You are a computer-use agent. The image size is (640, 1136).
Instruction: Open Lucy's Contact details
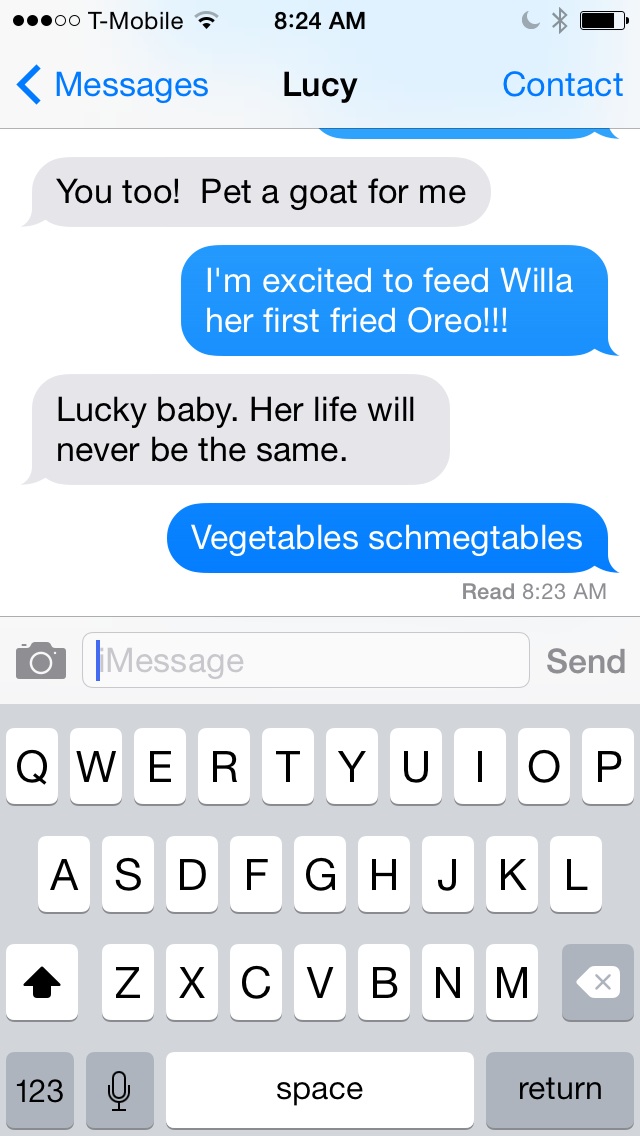(x=562, y=86)
